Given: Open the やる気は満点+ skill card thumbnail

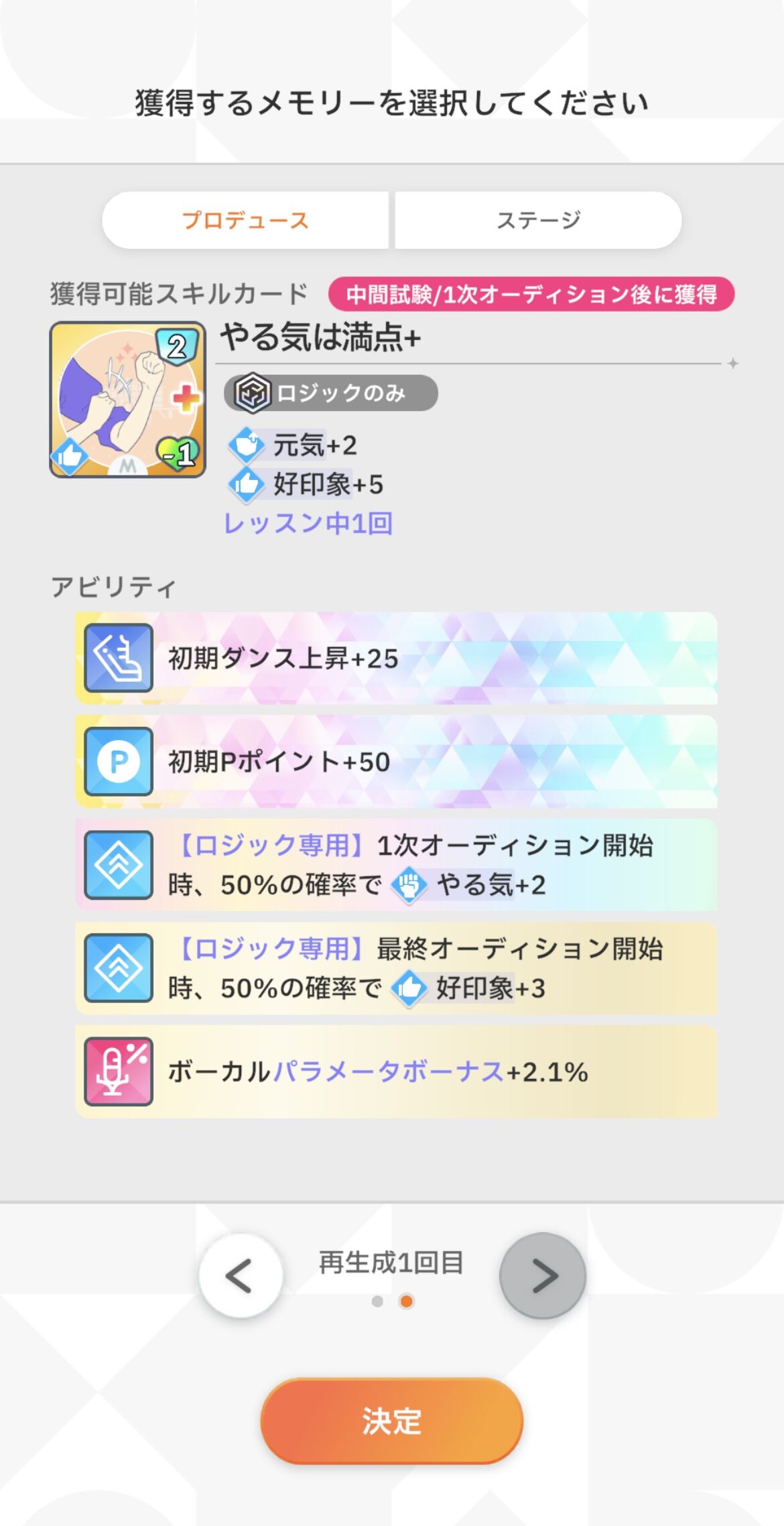Looking at the screenshot, I should coord(127,400).
